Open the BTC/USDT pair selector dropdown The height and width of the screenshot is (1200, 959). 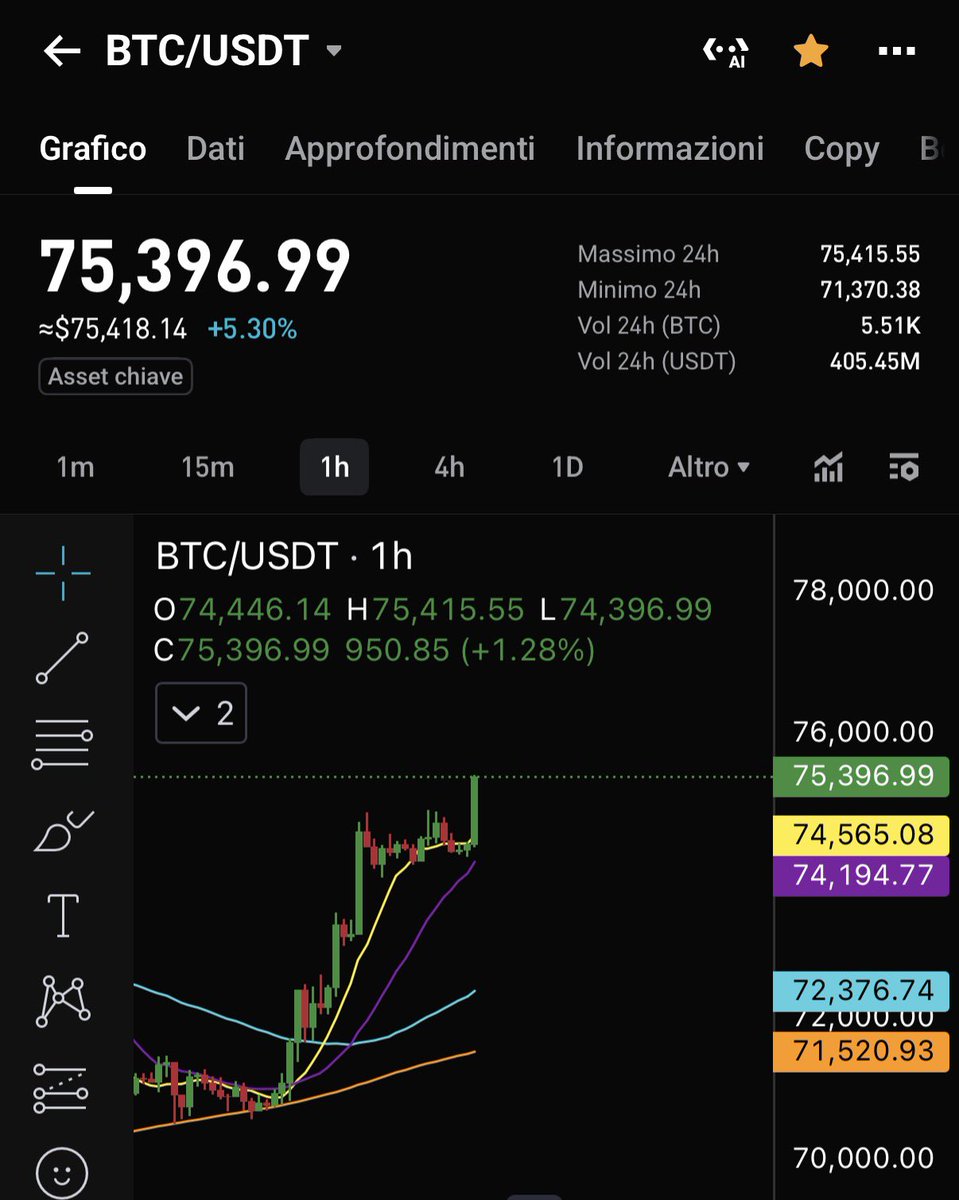click(x=333, y=51)
